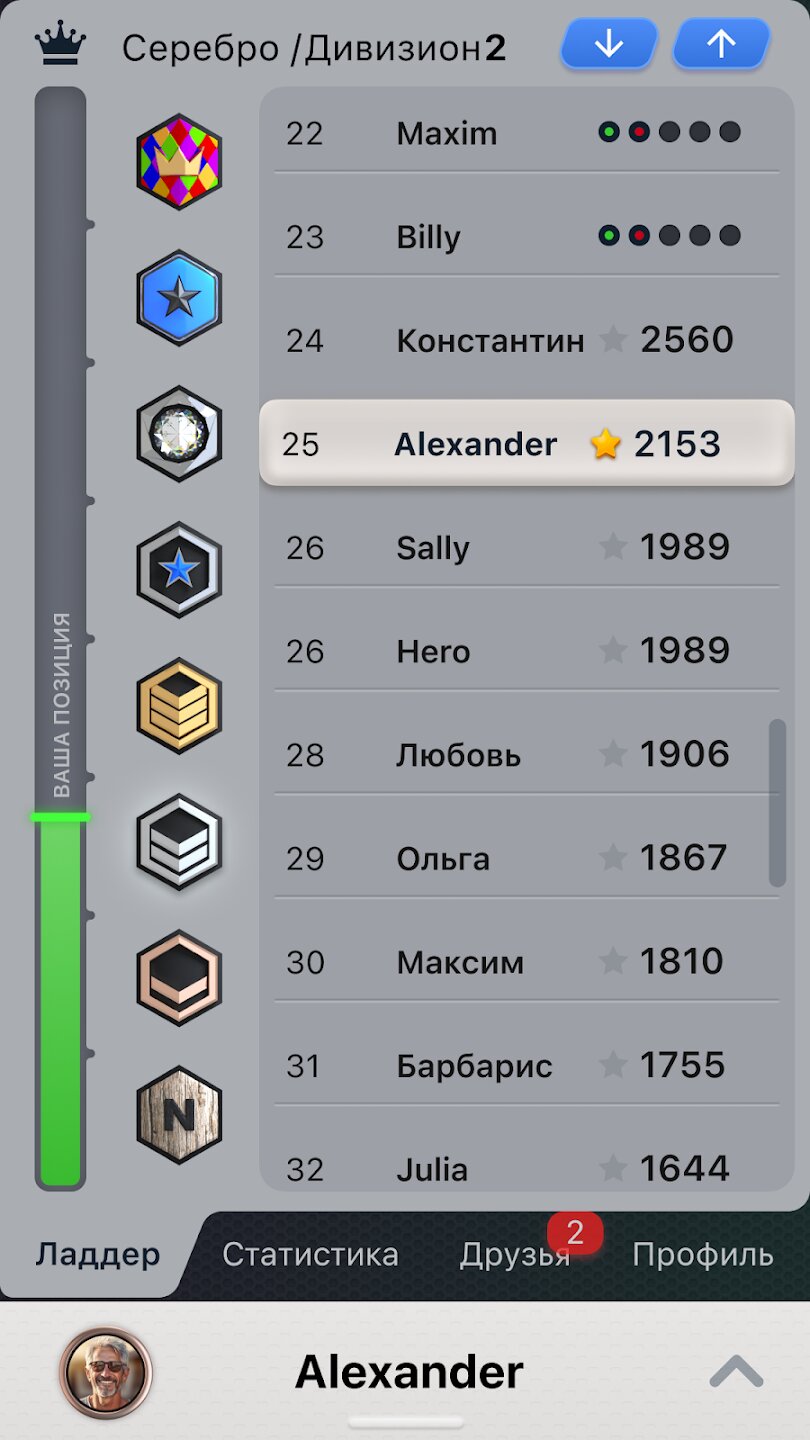Select the wooden N league badge

tap(179, 1114)
